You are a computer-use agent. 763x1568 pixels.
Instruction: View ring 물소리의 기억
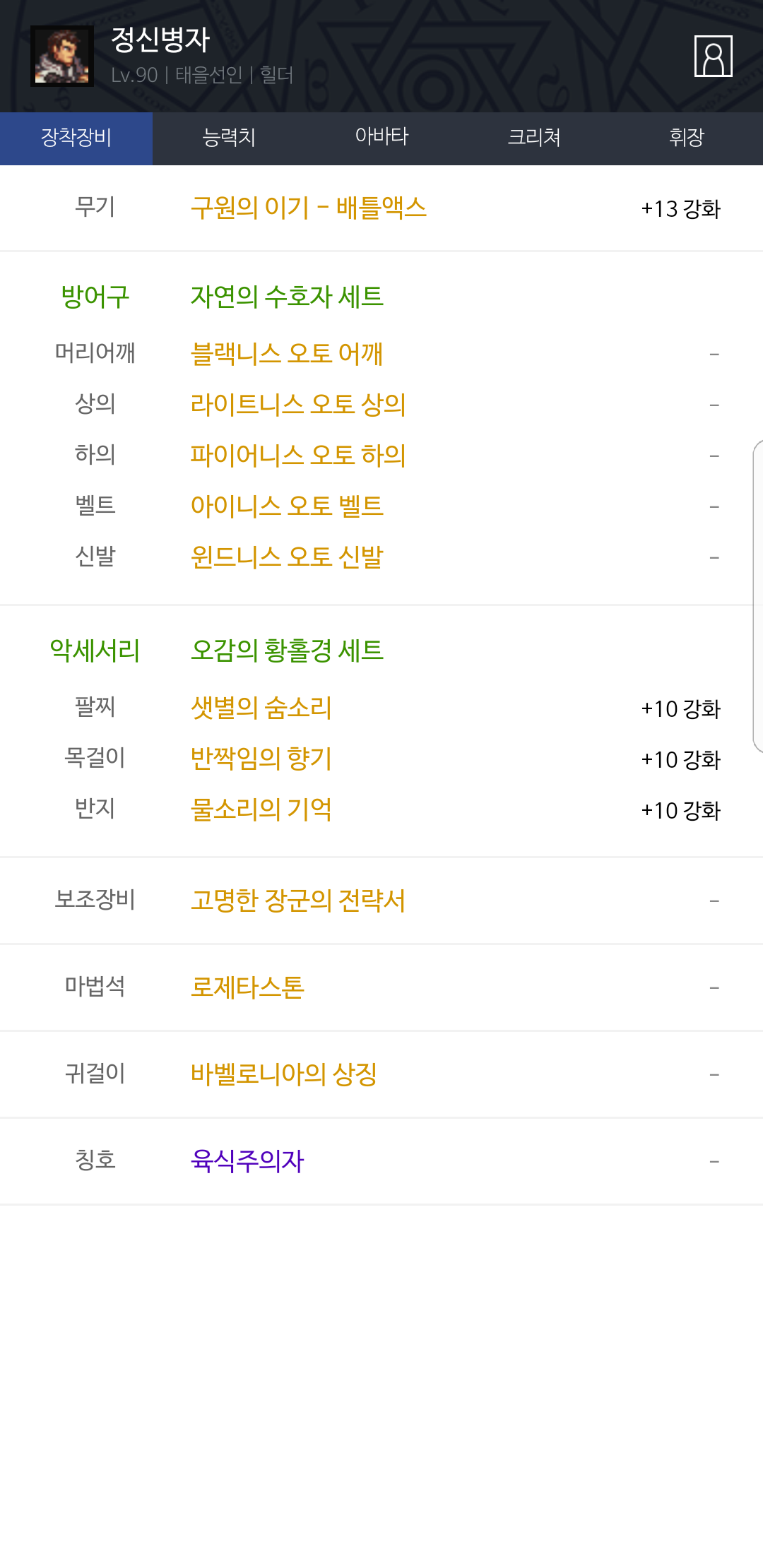click(261, 809)
